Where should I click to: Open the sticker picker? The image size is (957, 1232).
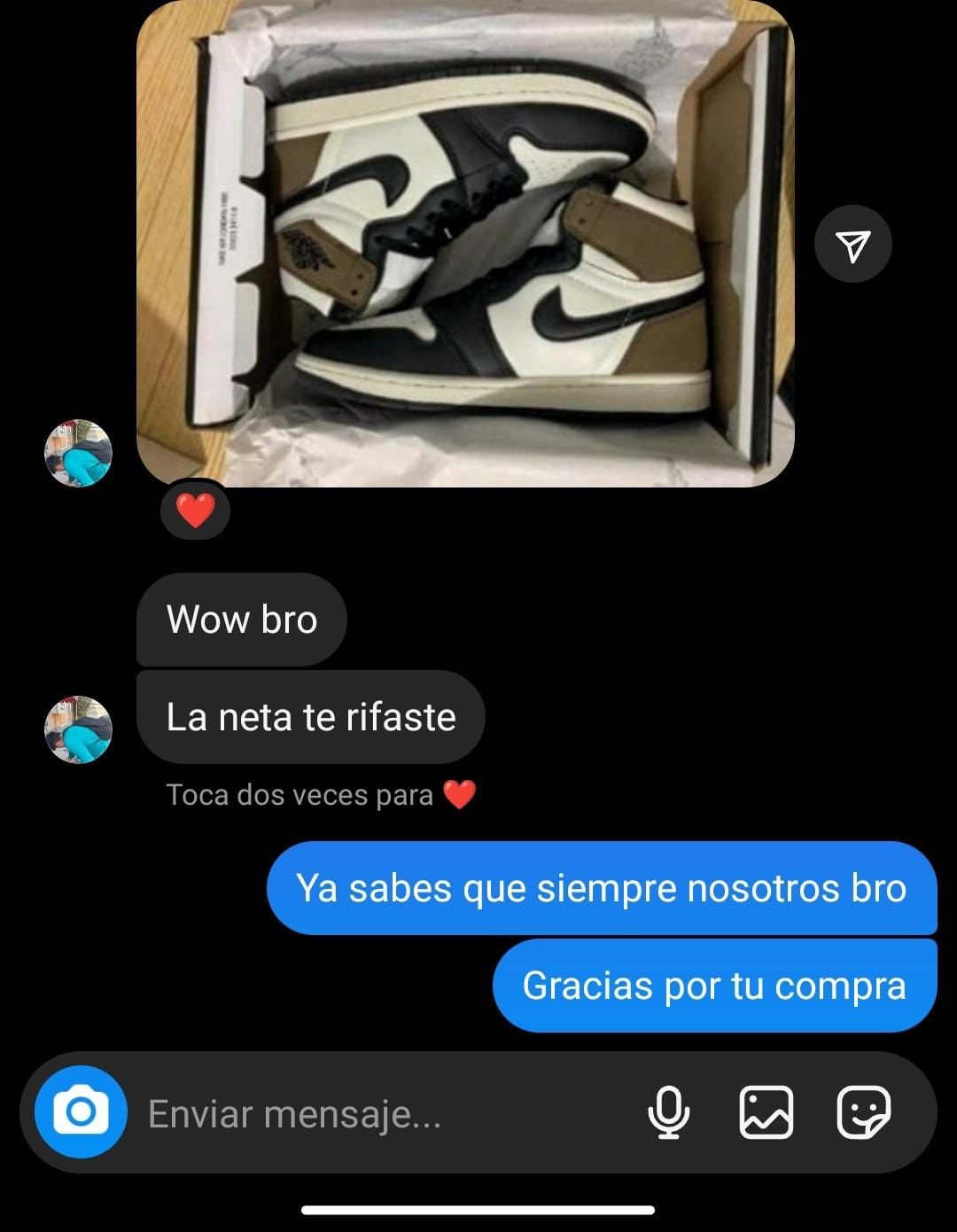(x=863, y=1111)
